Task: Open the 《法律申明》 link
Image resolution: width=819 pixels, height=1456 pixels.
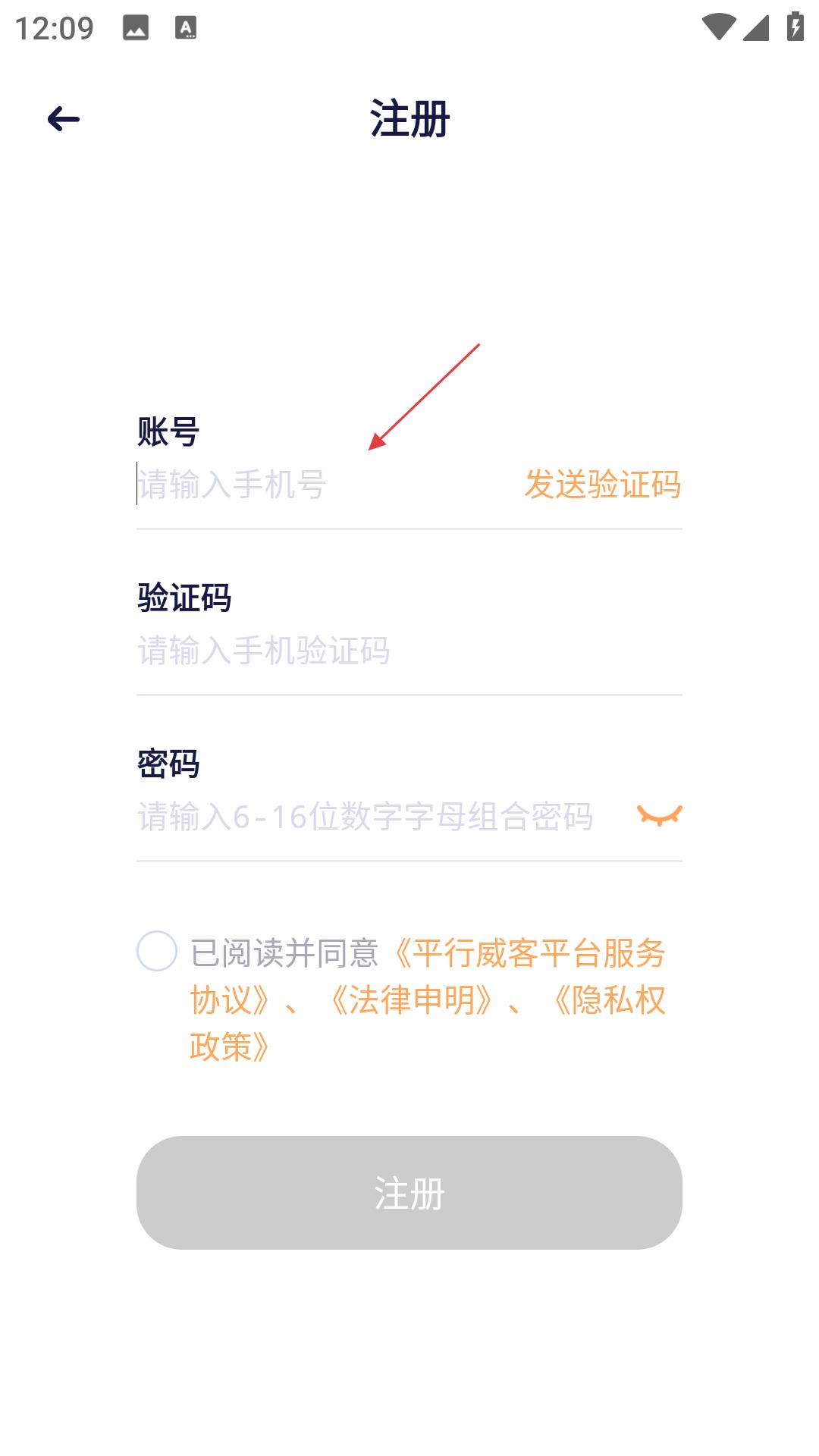Action: 412,1000
